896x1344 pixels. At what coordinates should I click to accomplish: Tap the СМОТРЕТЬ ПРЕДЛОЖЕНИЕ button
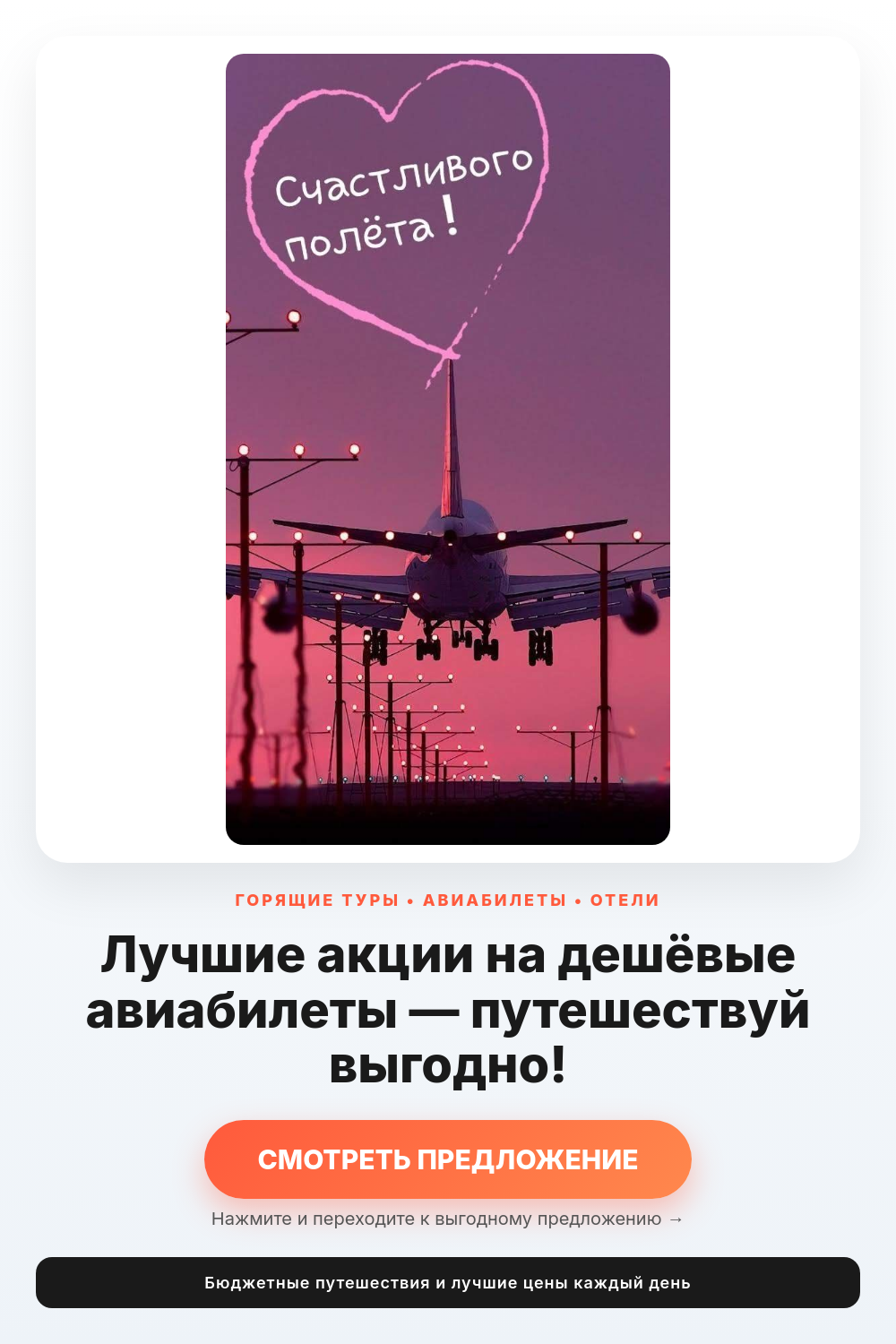click(448, 1159)
